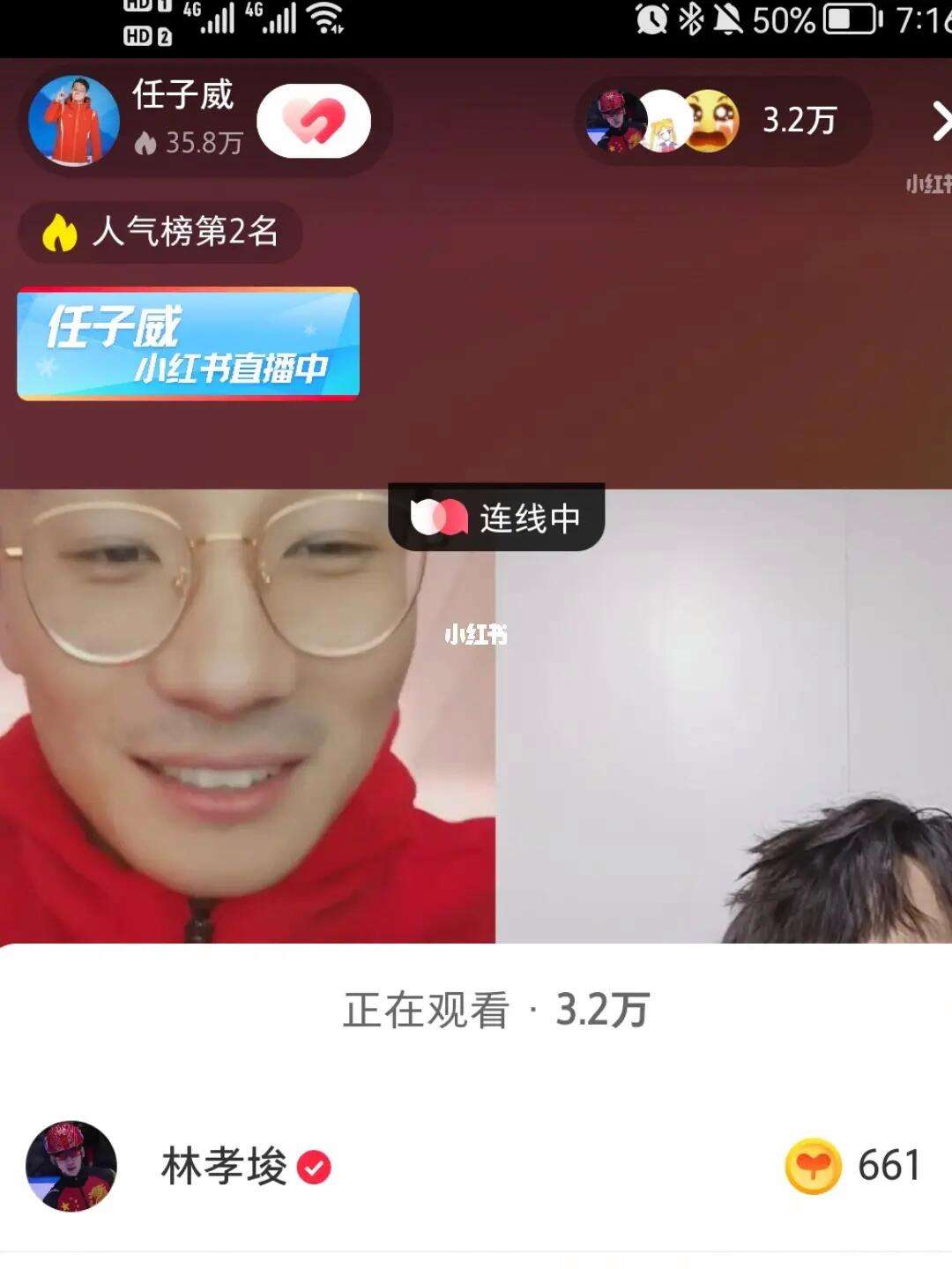Open the host avatar at top left
Viewport: 952px width, 1269px height.
click(73, 121)
